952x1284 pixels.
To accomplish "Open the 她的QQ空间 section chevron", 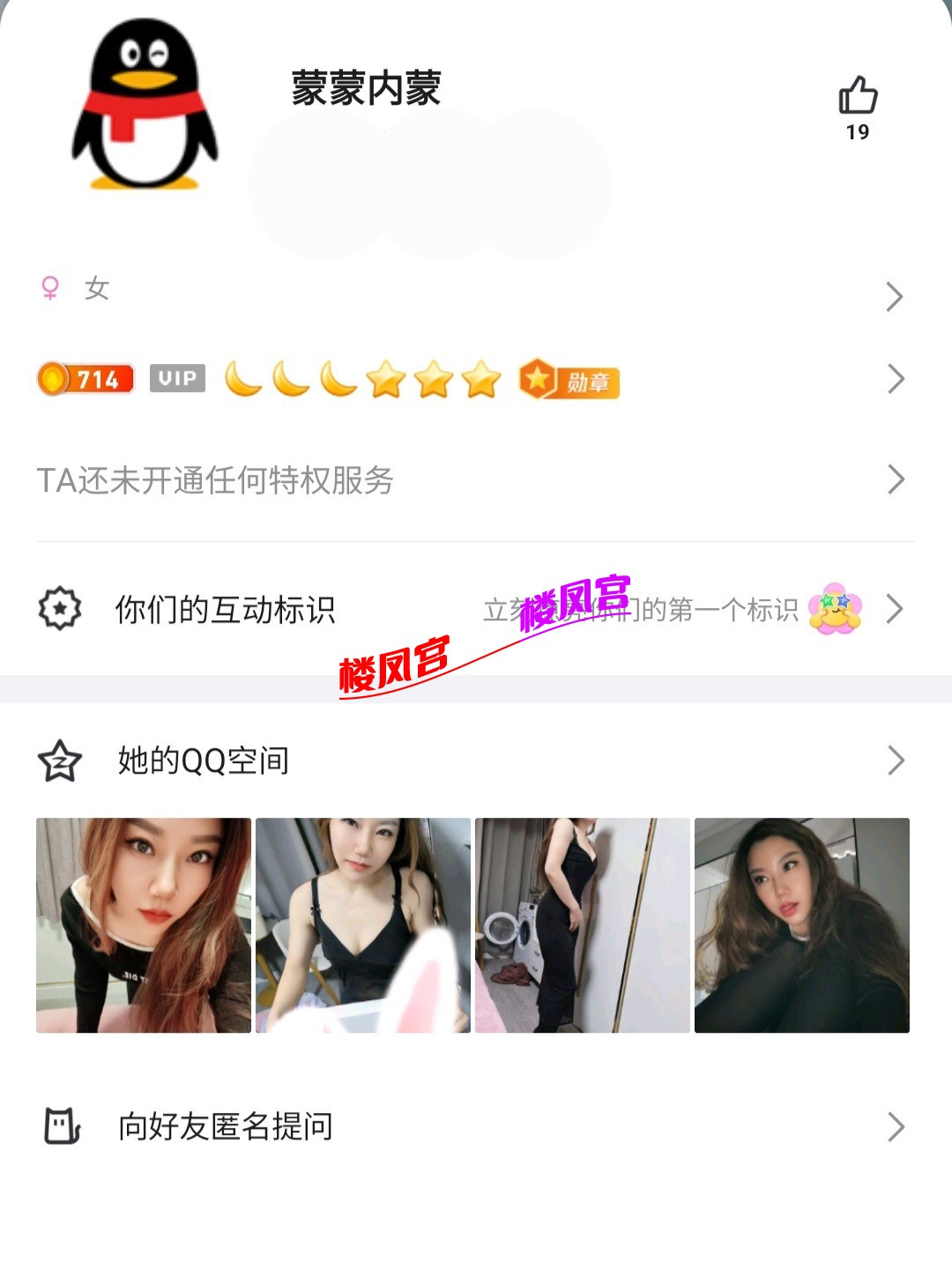I will 897,760.
